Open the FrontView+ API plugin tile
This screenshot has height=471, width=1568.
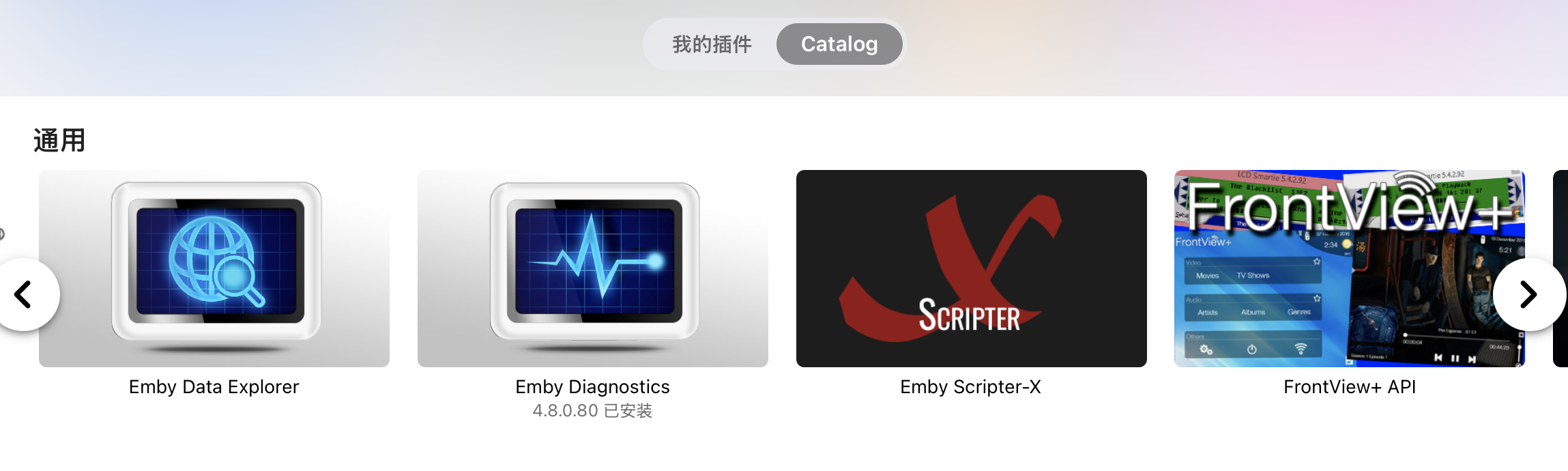point(1349,269)
